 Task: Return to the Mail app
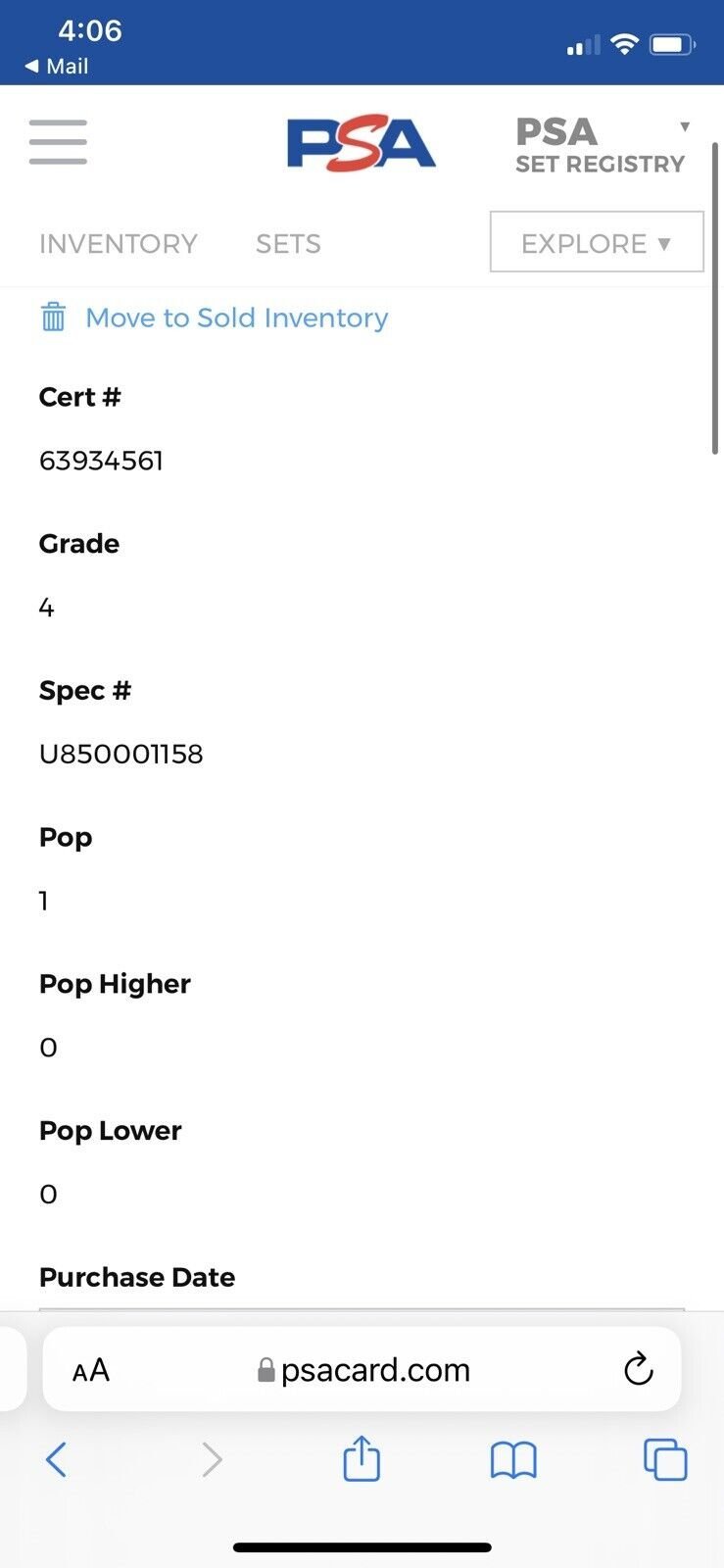click(x=57, y=67)
